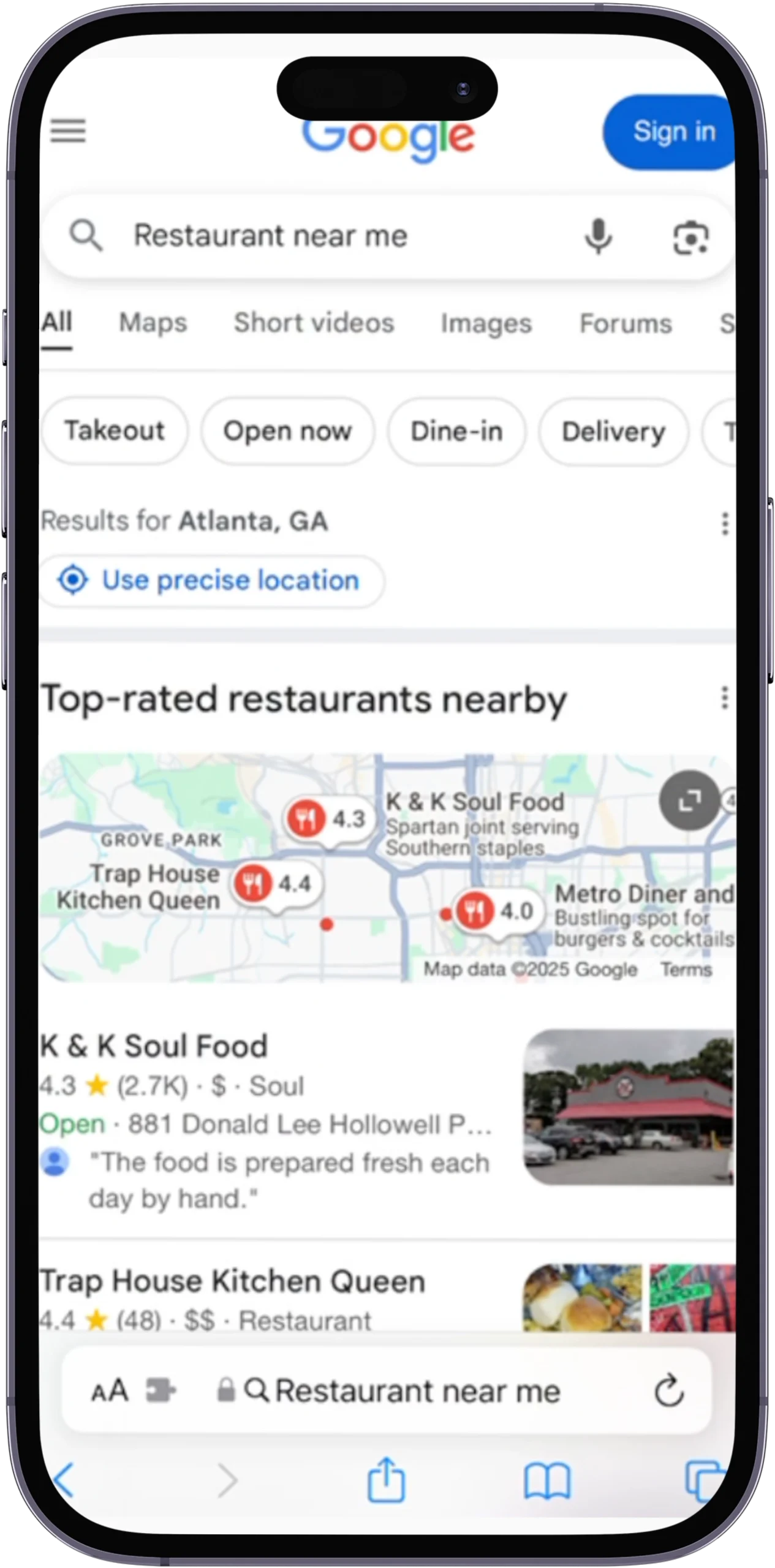Switch to the Short videos tab

tap(314, 323)
